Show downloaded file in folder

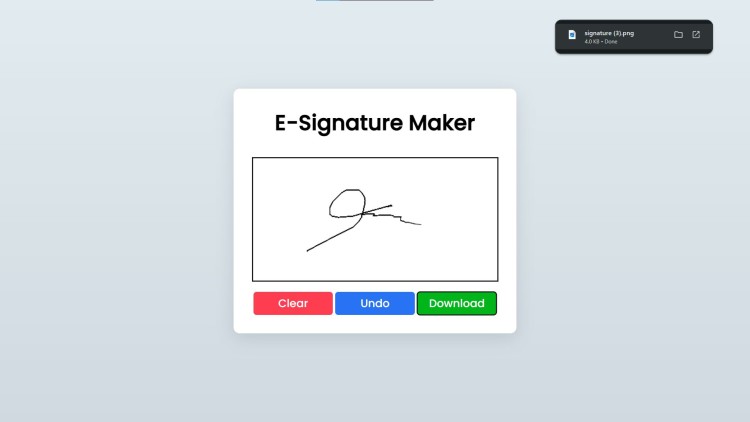(x=678, y=34)
